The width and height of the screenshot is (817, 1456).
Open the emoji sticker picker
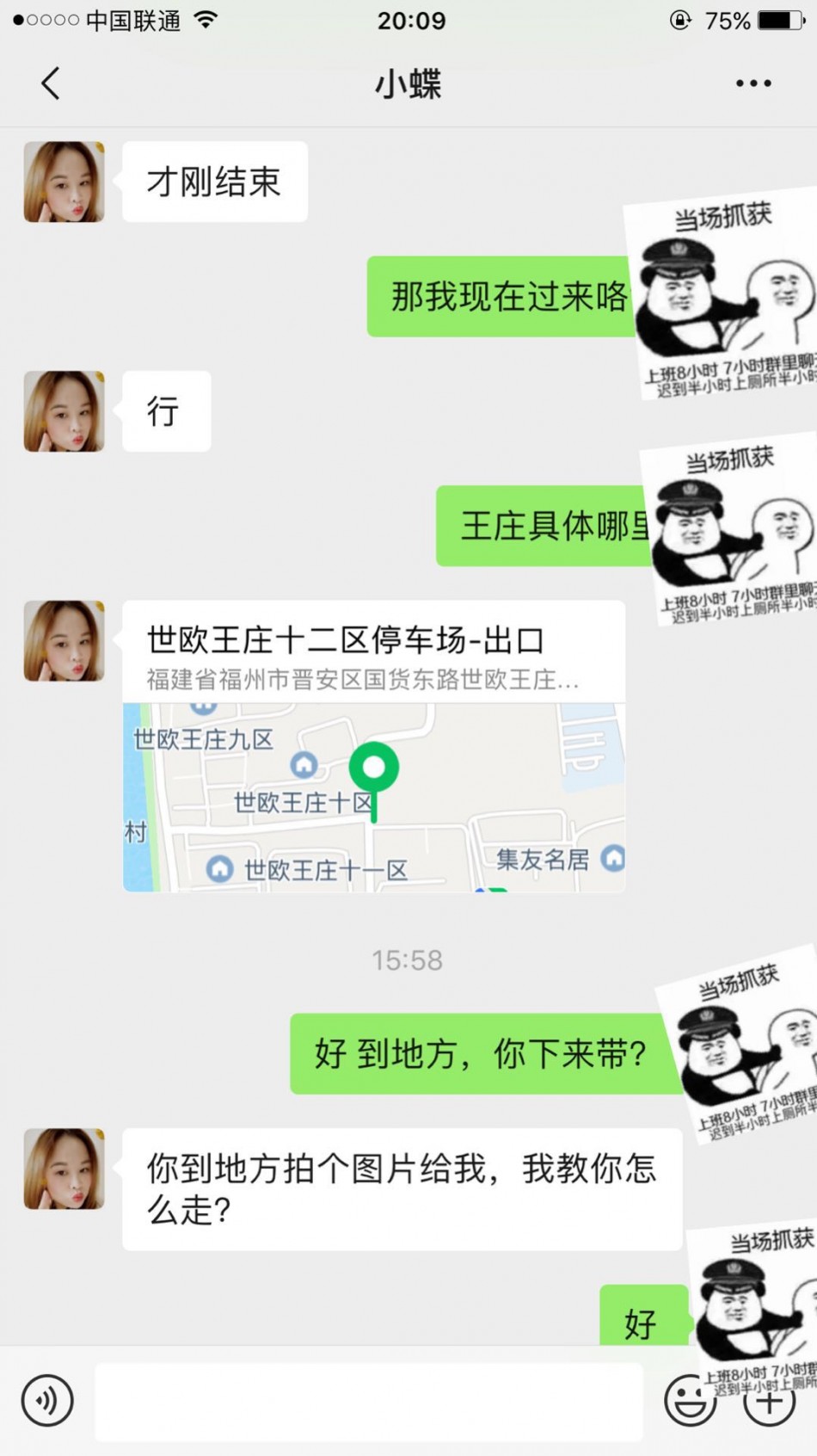point(689,1402)
